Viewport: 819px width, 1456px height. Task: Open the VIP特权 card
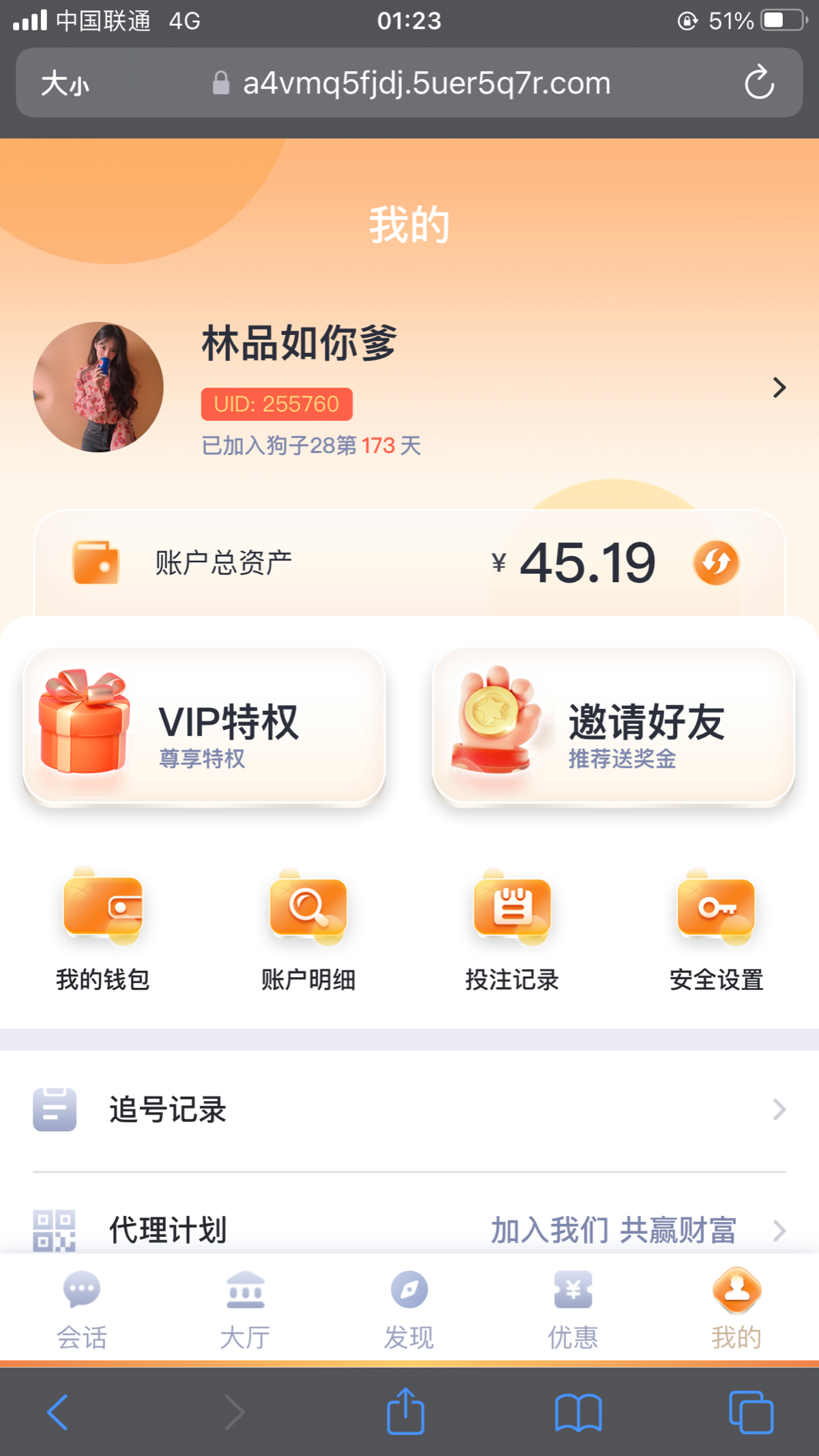(x=204, y=728)
